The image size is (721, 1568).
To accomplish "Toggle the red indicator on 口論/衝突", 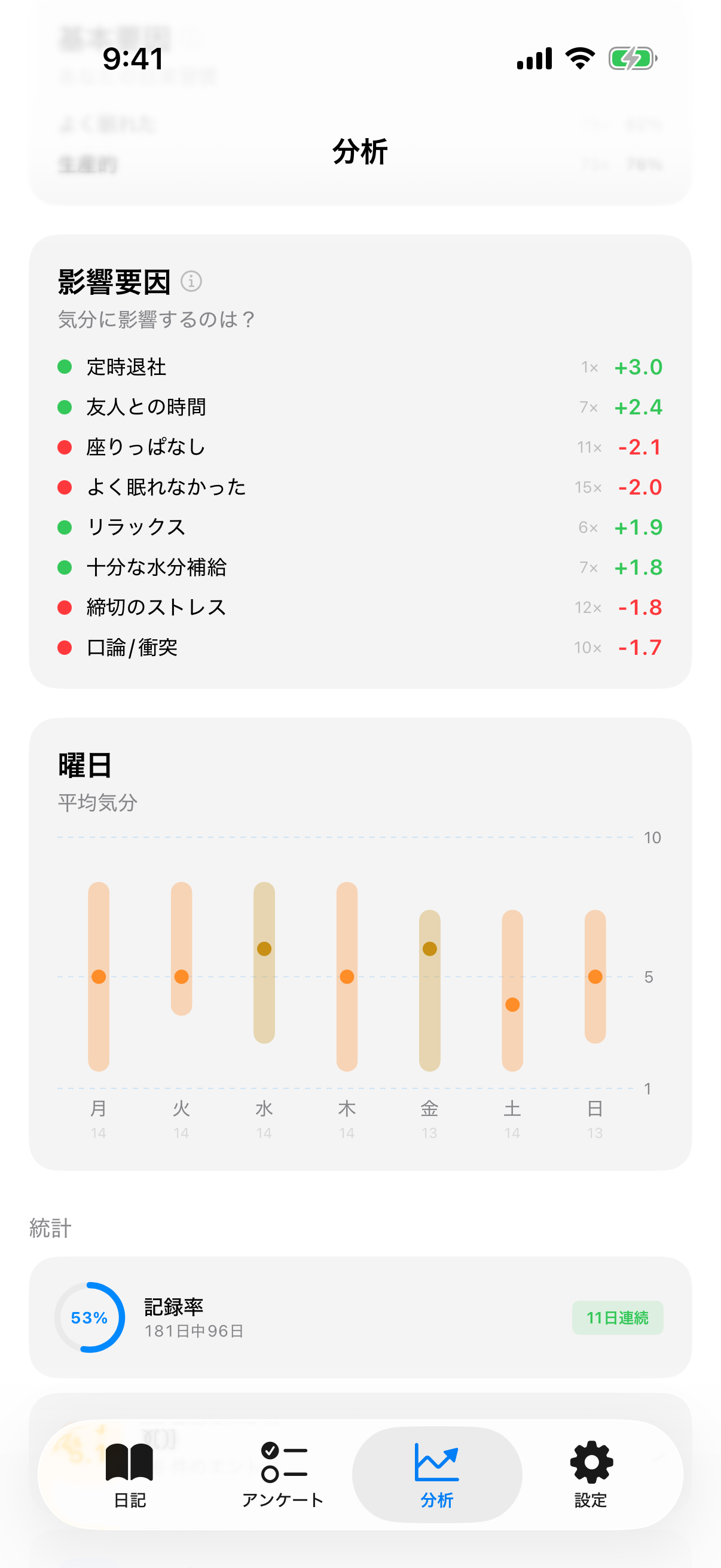I will (x=66, y=647).
